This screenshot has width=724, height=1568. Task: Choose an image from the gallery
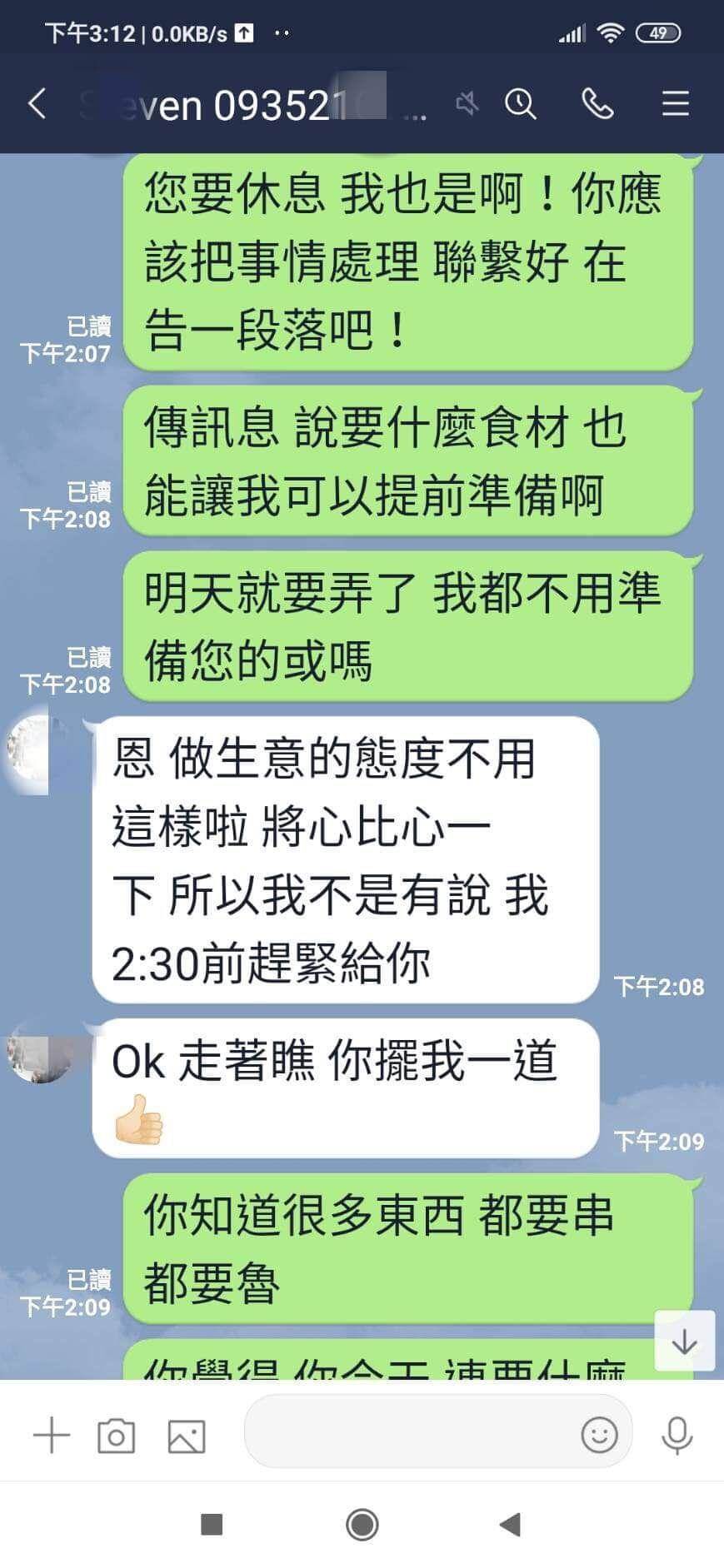pyautogui.click(x=187, y=1436)
